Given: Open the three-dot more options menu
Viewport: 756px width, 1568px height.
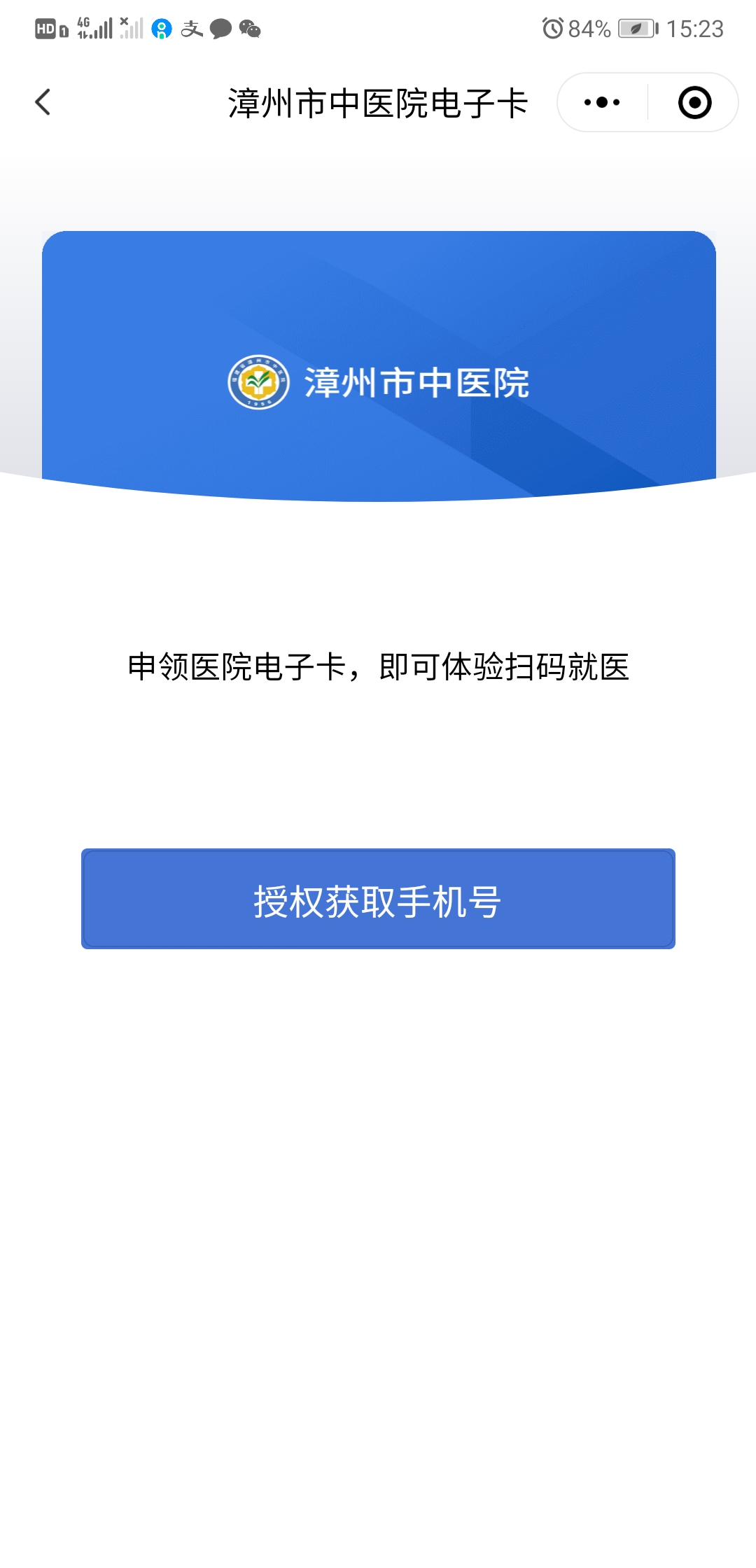Looking at the screenshot, I should pos(601,102).
